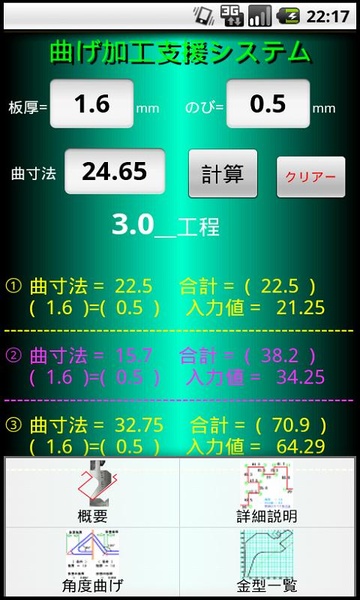Edit the のび elongation value field
360x600 pixels.
coord(268,104)
